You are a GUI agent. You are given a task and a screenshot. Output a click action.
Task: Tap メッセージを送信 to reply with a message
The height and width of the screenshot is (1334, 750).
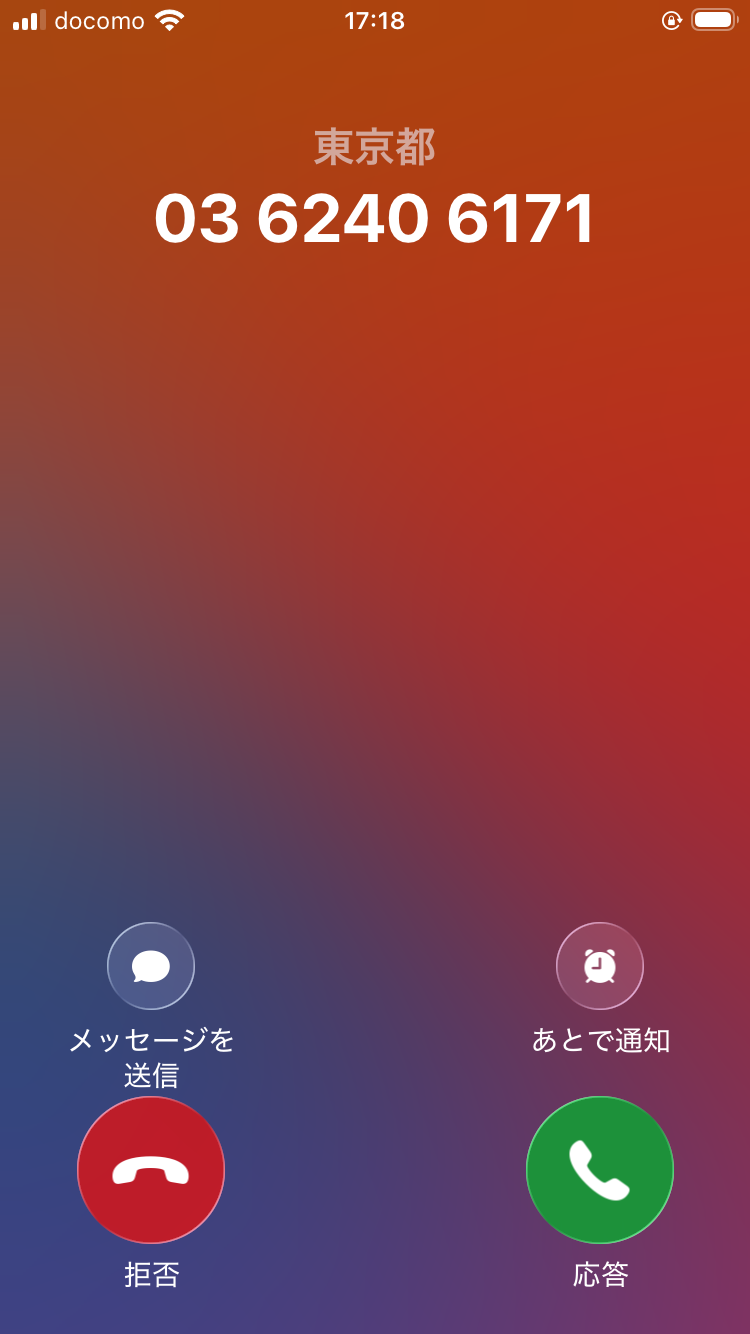[151, 966]
